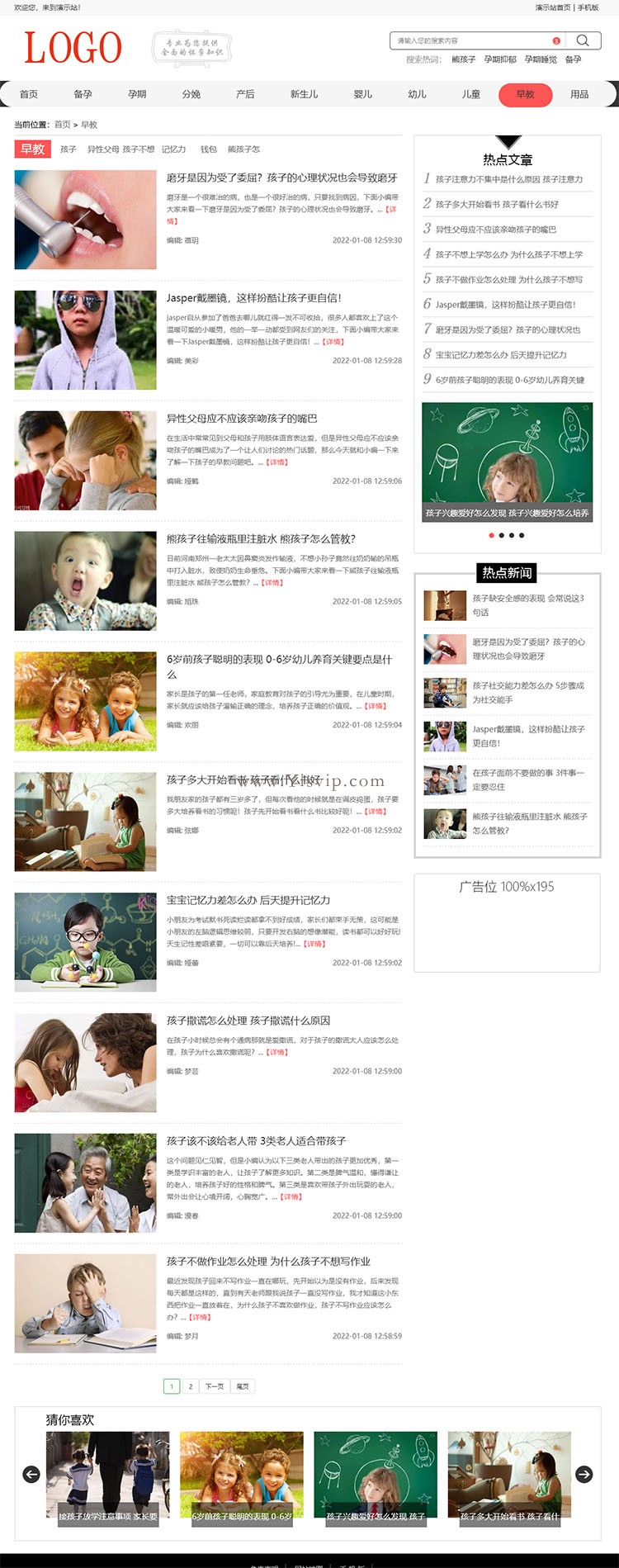
Task: Open article 宝宝记忆力差怎么办
Action: click(248, 900)
